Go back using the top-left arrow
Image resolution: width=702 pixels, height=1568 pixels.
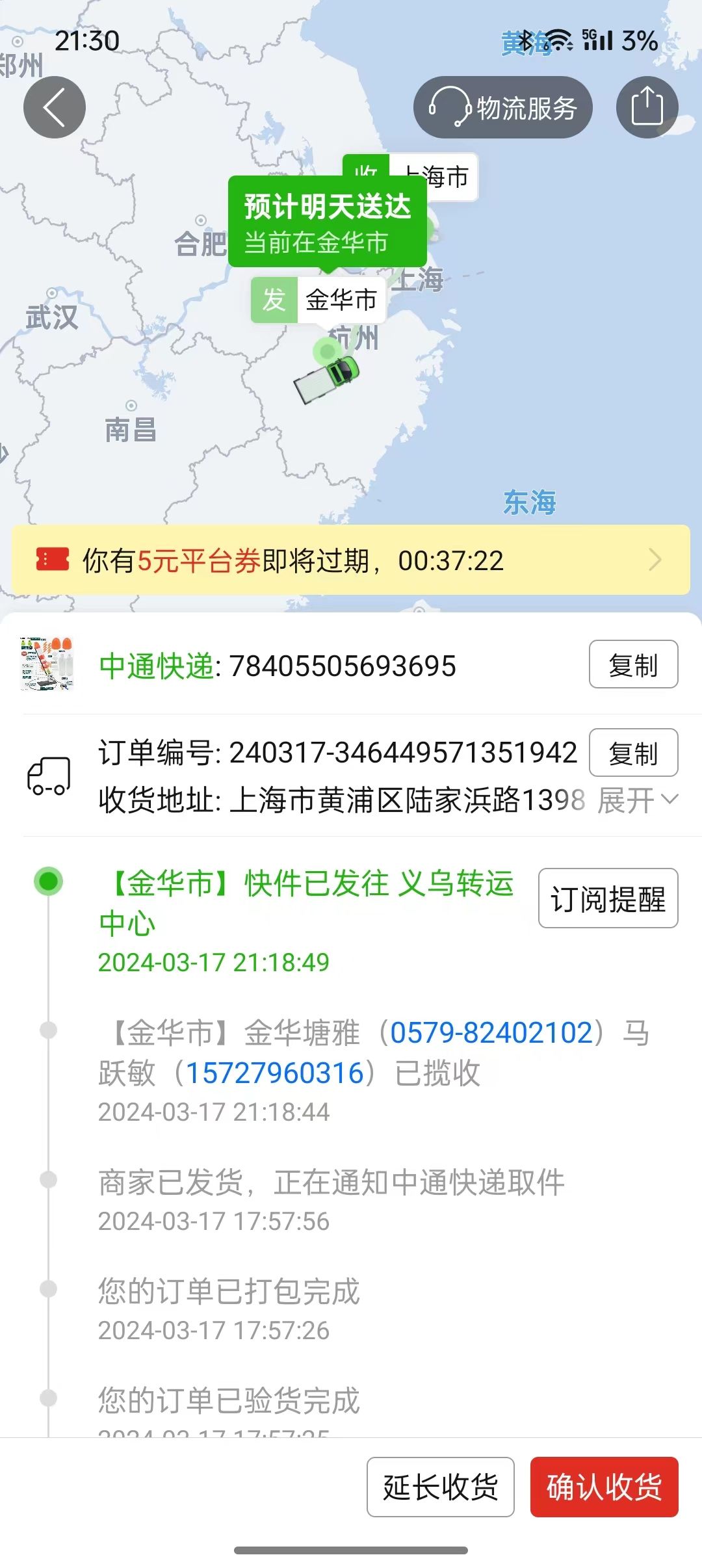pyautogui.click(x=55, y=107)
